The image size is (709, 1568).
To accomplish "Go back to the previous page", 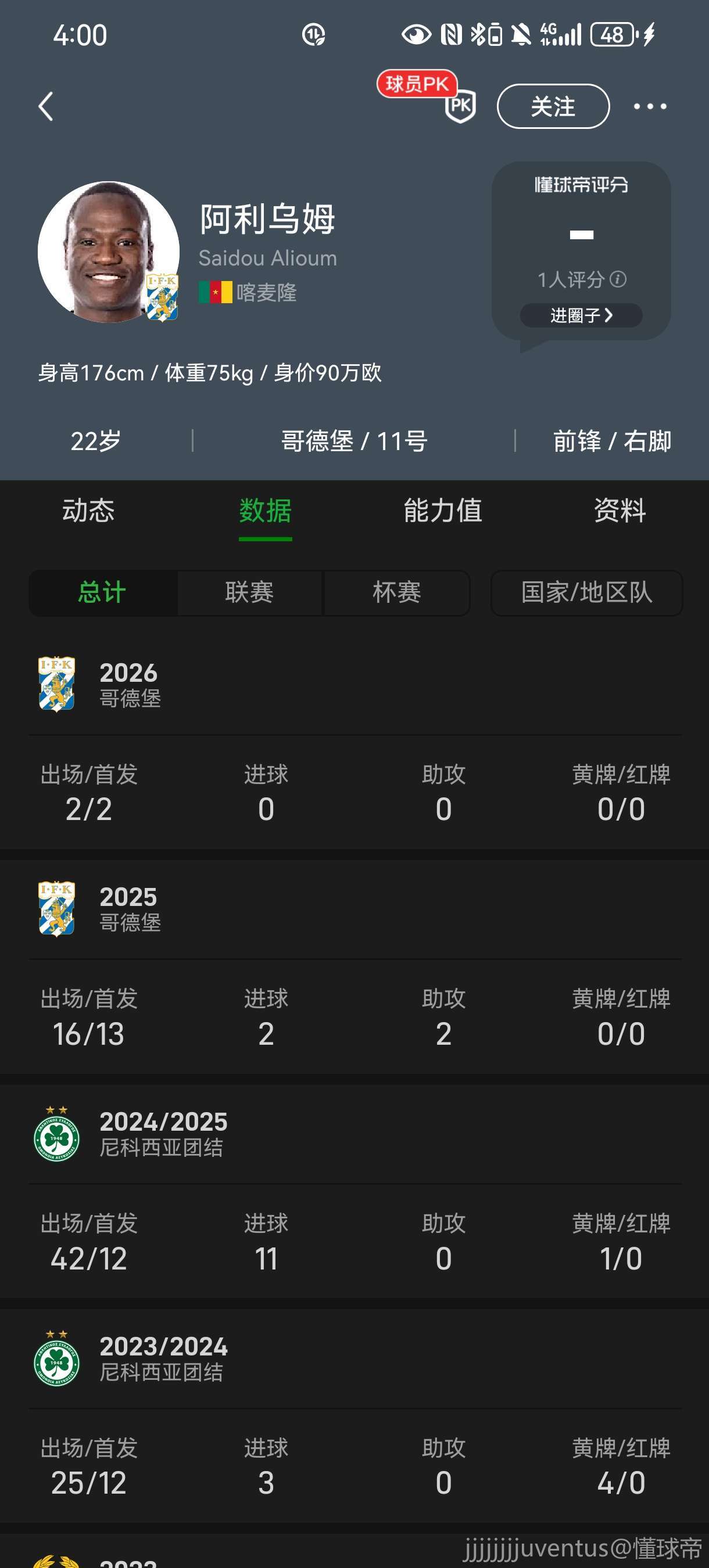I will (x=46, y=106).
